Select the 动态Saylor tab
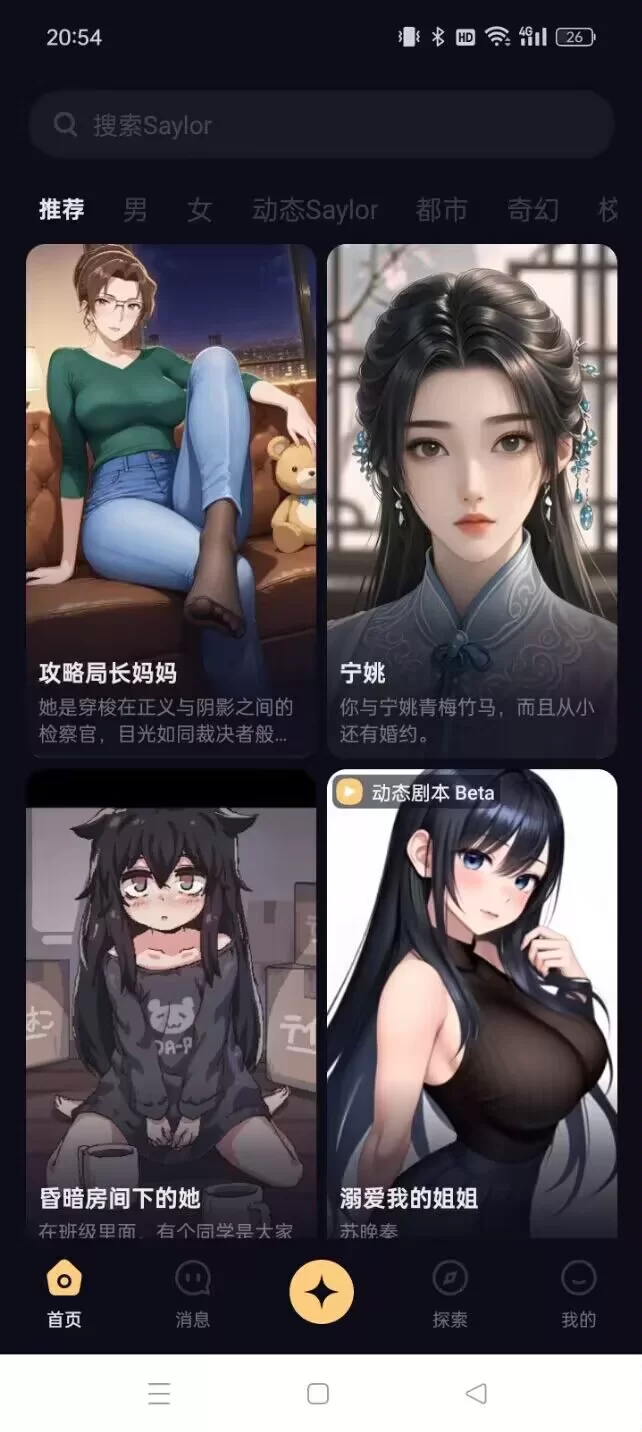 coord(315,210)
